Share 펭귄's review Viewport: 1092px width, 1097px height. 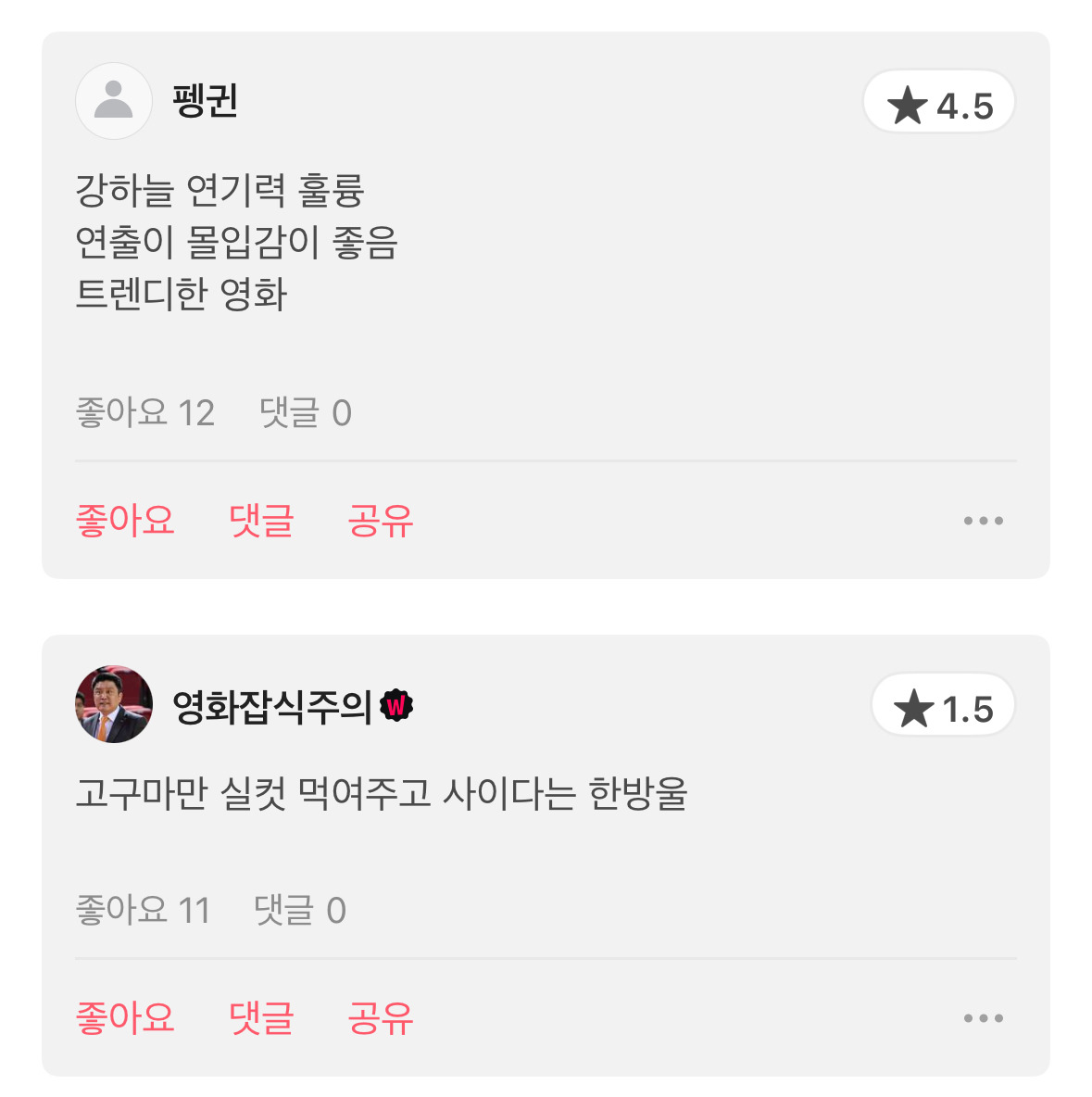tap(380, 520)
